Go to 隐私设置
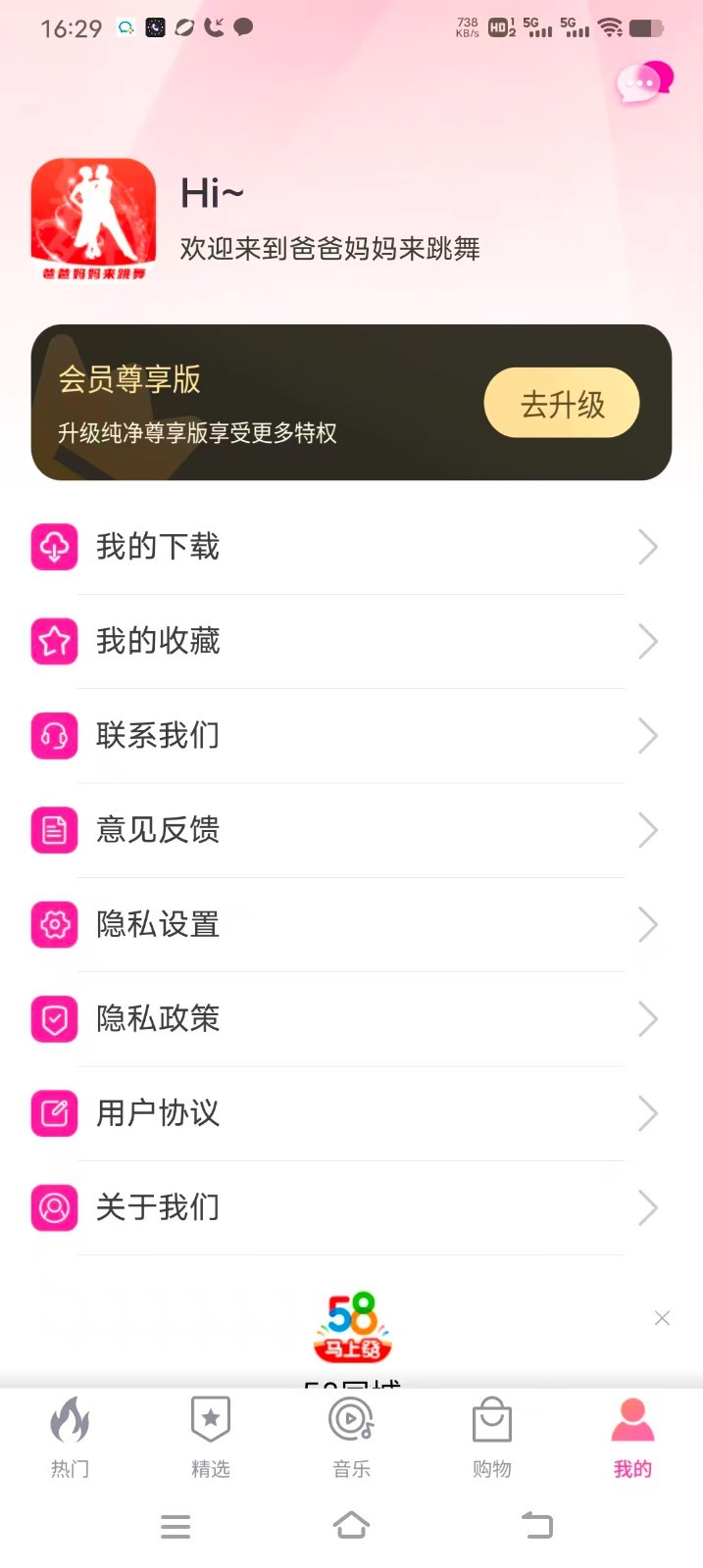This screenshot has width=703, height=1568. point(343,924)
